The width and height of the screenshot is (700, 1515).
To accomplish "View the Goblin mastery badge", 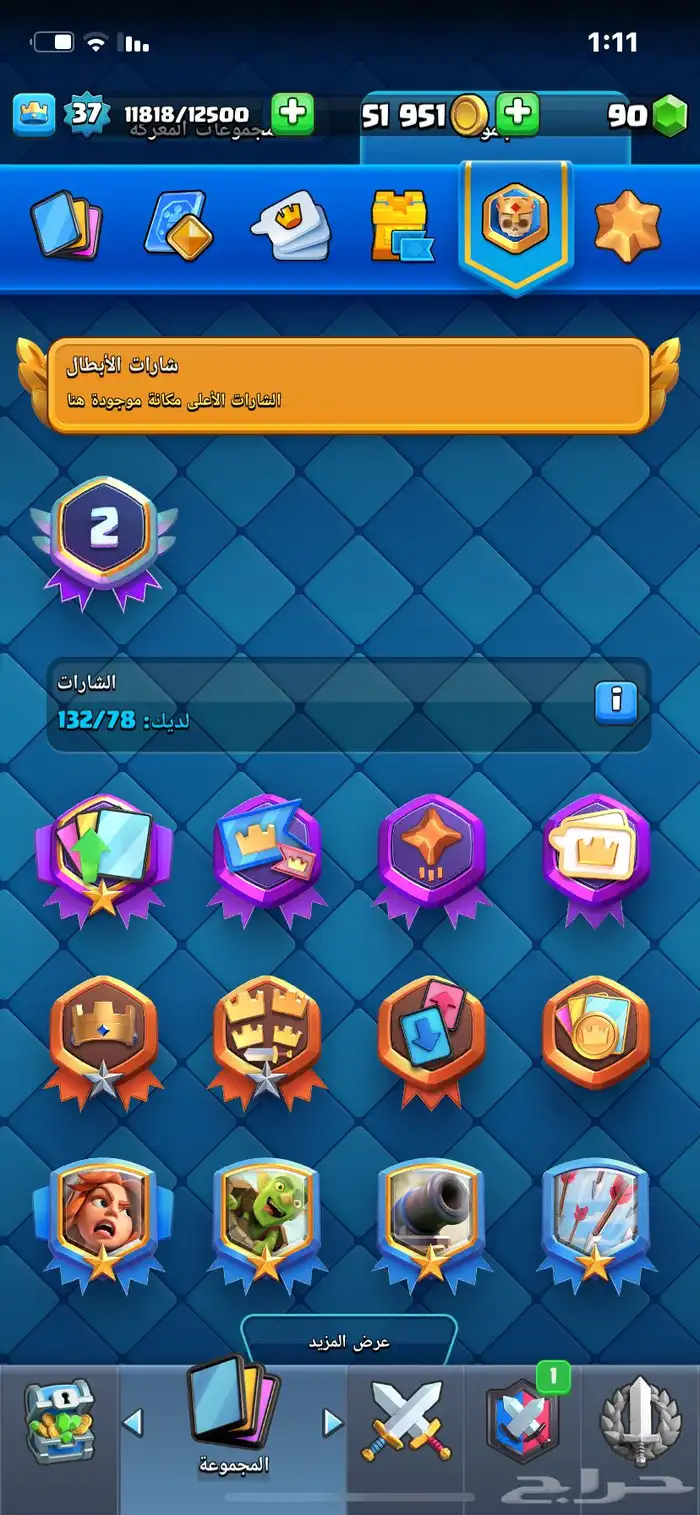I will tap(266, 1222).
